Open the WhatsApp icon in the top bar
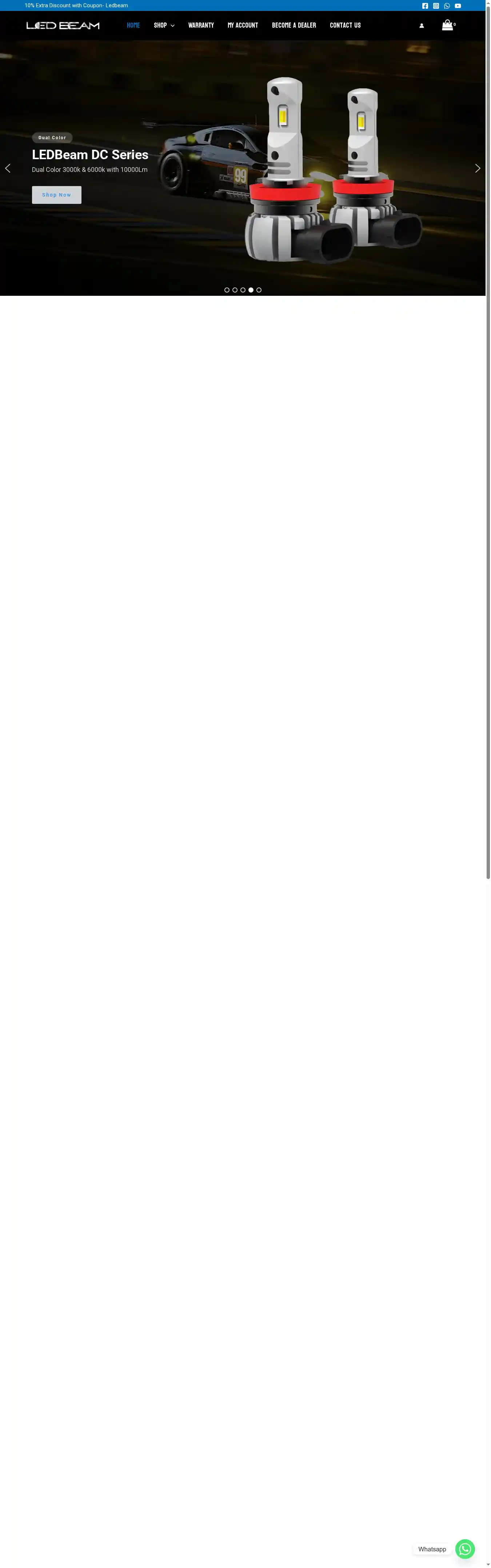Viewport: 491px width, 1568px height. click(x=447, y=5)
